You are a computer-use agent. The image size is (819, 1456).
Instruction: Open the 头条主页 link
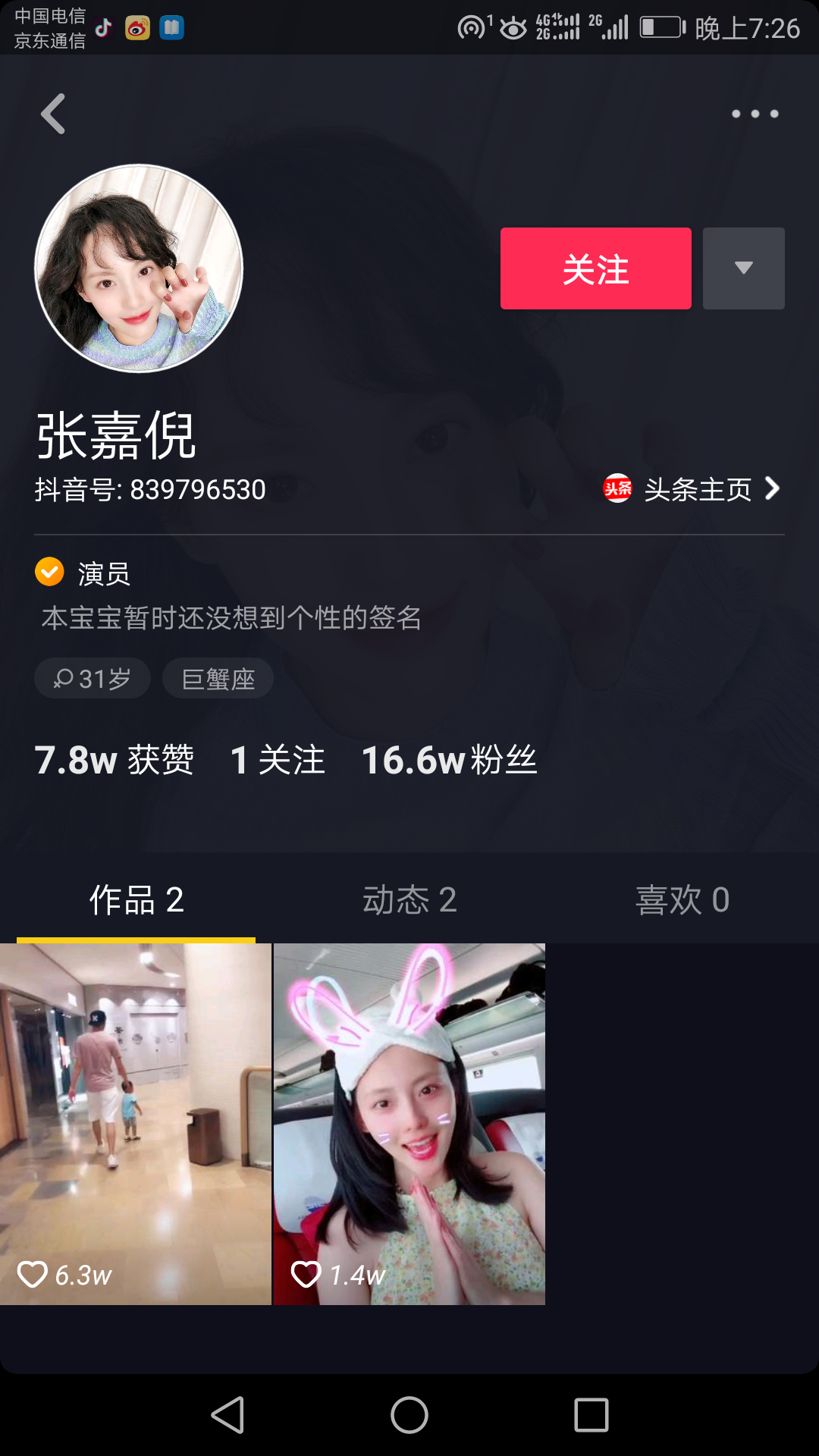(x=692, y=489)
